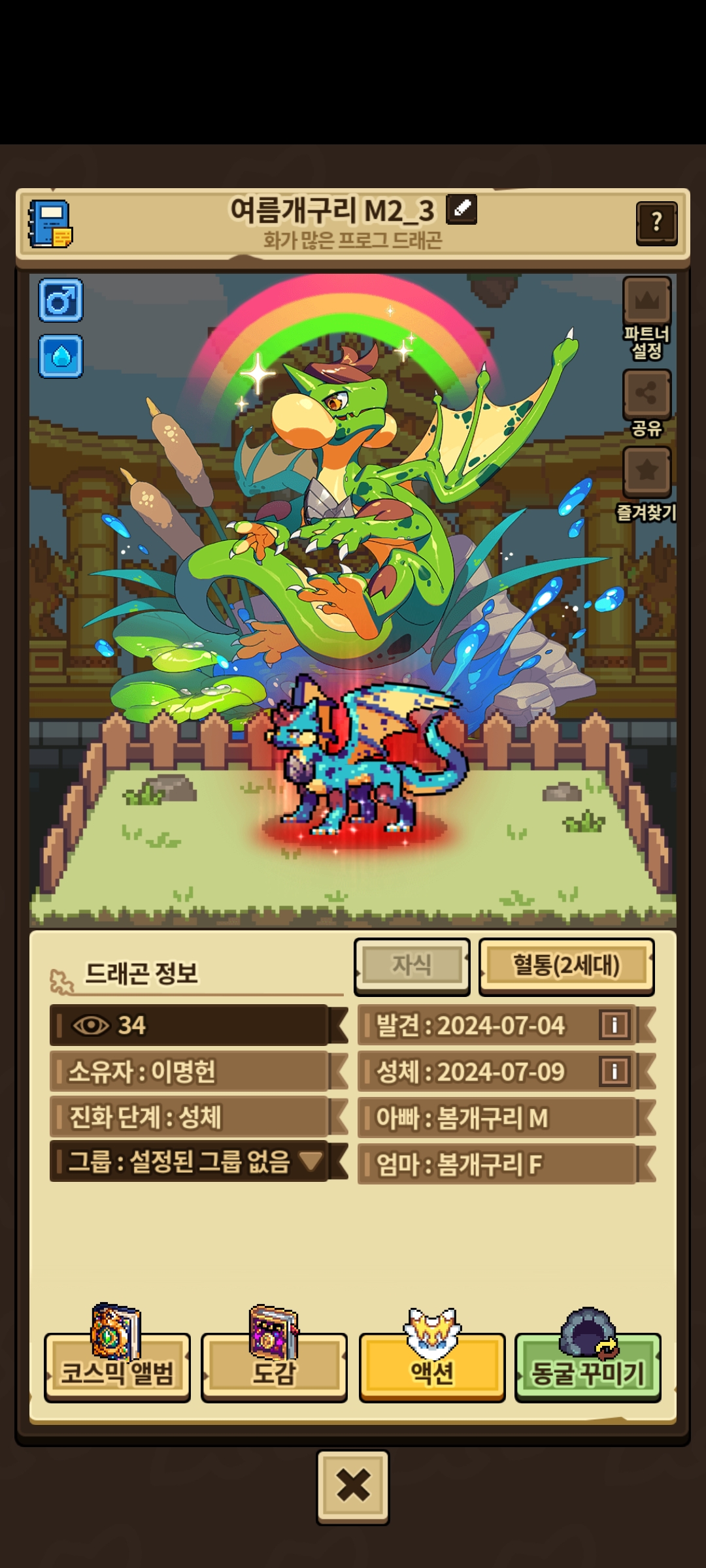Tap the male gender icon
The width and height of the screenshot is (706, 1568).
pos(61,301)
